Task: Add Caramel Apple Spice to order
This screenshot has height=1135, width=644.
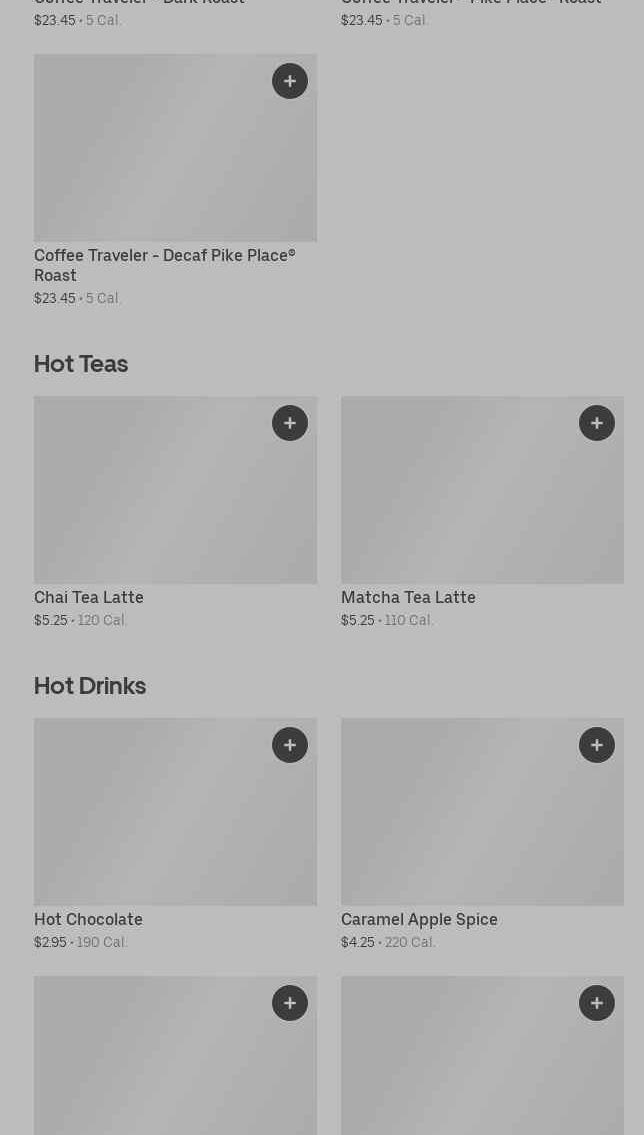Action: pos(597,745)
